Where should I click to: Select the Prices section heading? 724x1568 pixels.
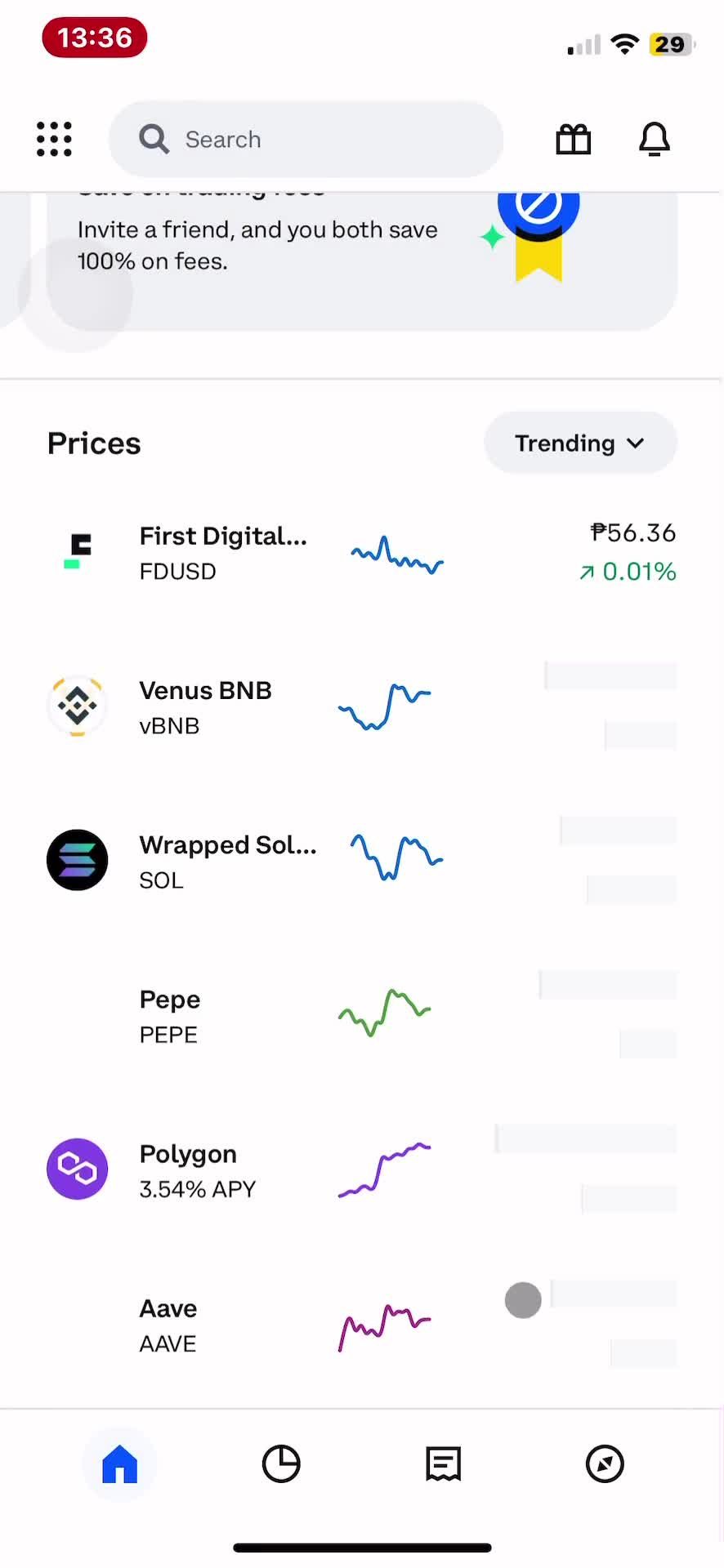point(93,443)
